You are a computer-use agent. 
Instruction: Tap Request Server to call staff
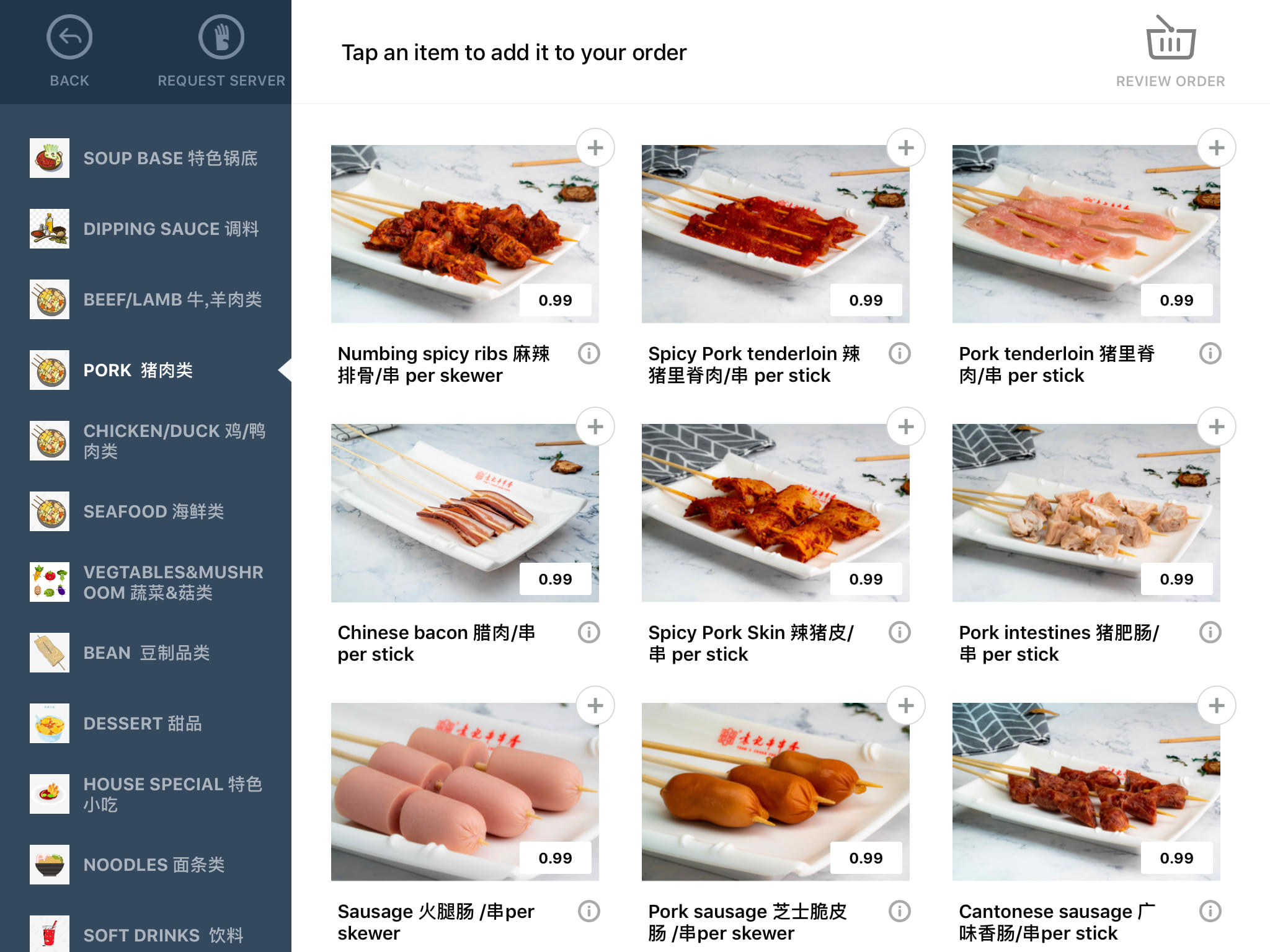221,51
